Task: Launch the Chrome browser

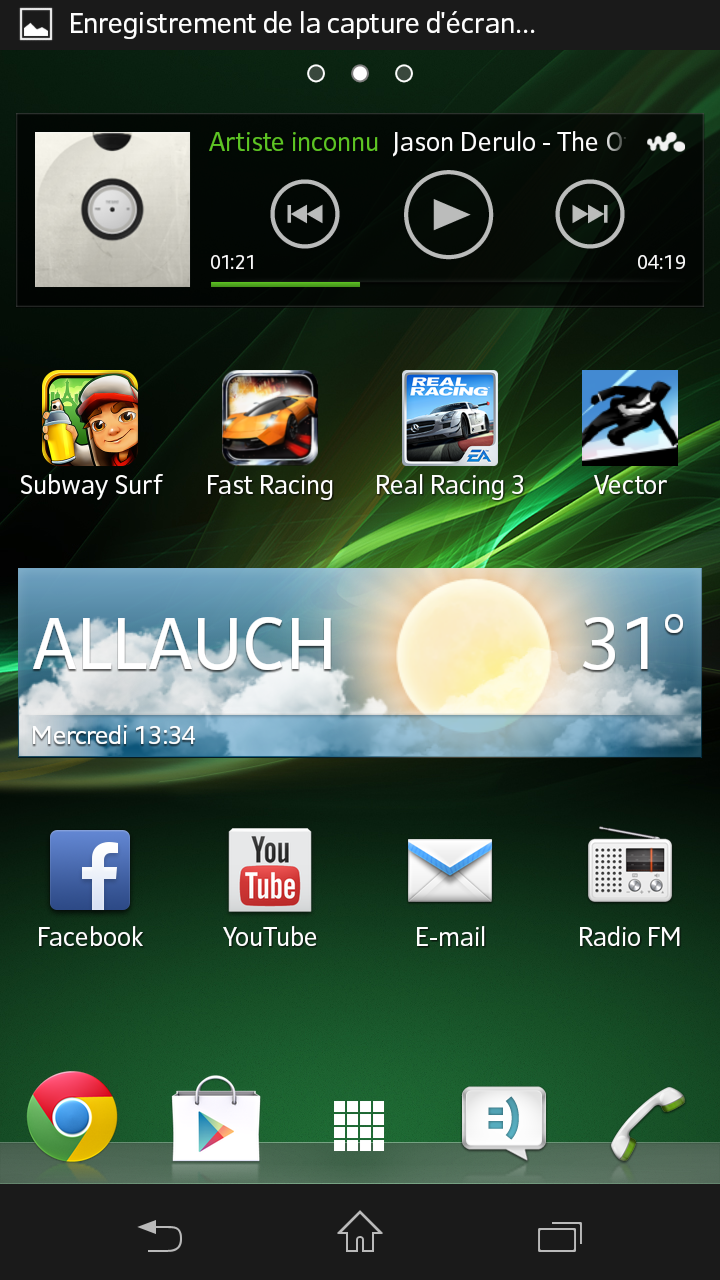Action: coord(72,1117)
